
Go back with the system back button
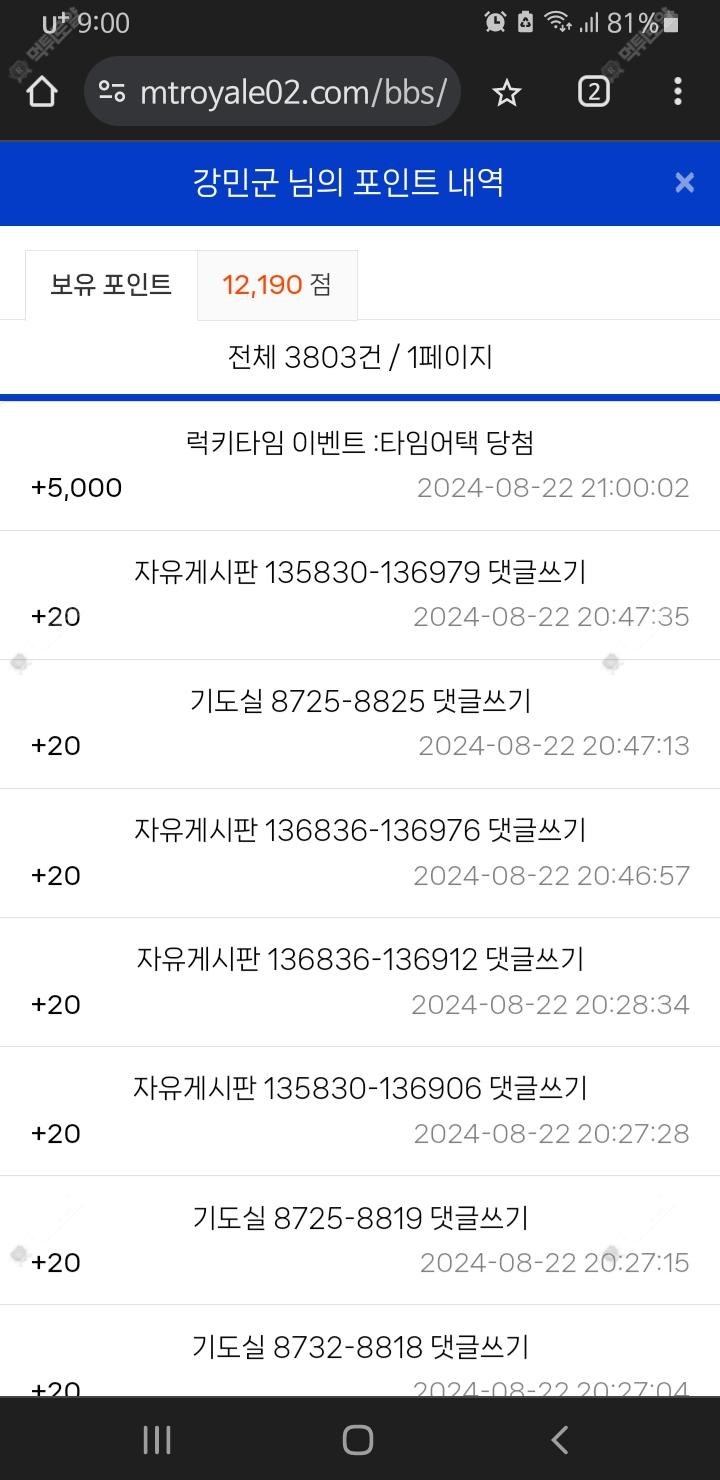[x=560, y=1439]
